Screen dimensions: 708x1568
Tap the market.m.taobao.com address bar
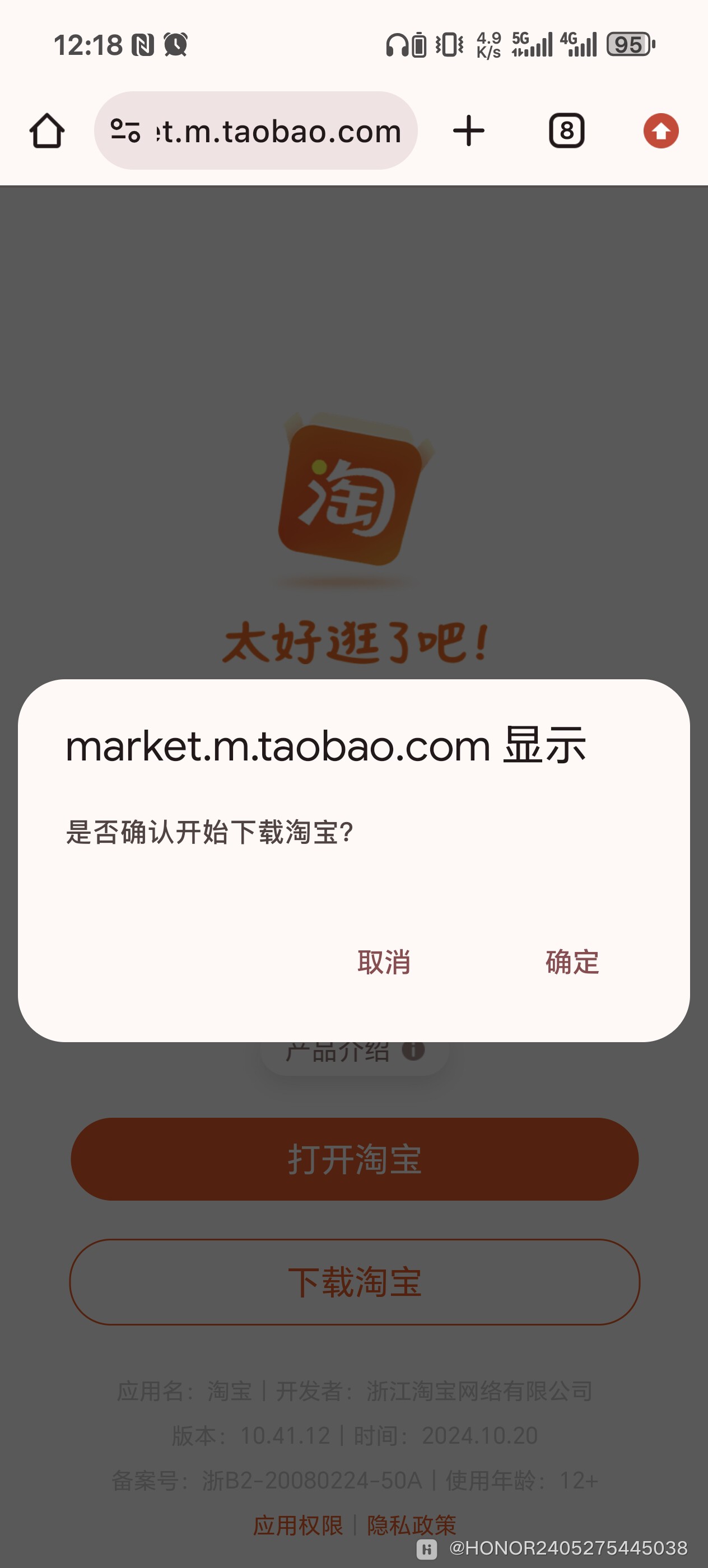click(x=277, y=131)
